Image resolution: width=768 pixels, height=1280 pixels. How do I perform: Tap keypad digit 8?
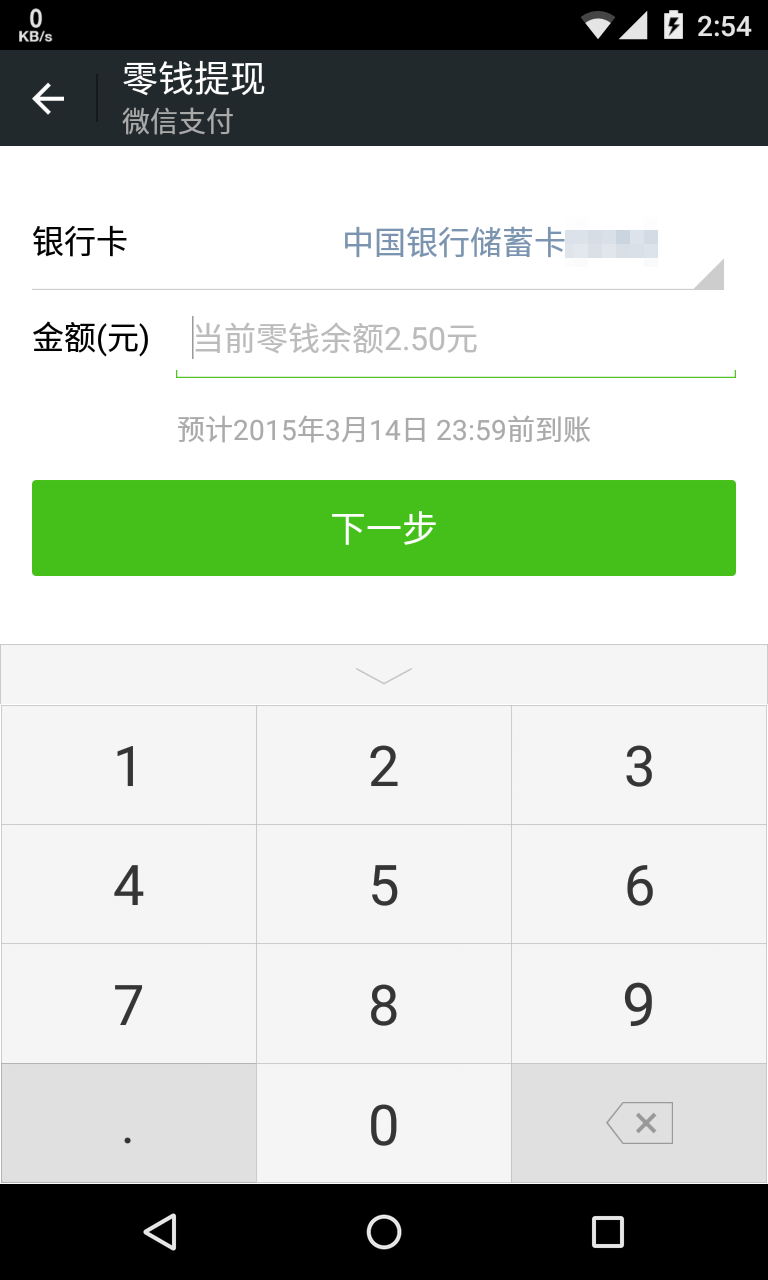tap(384, 1004)
